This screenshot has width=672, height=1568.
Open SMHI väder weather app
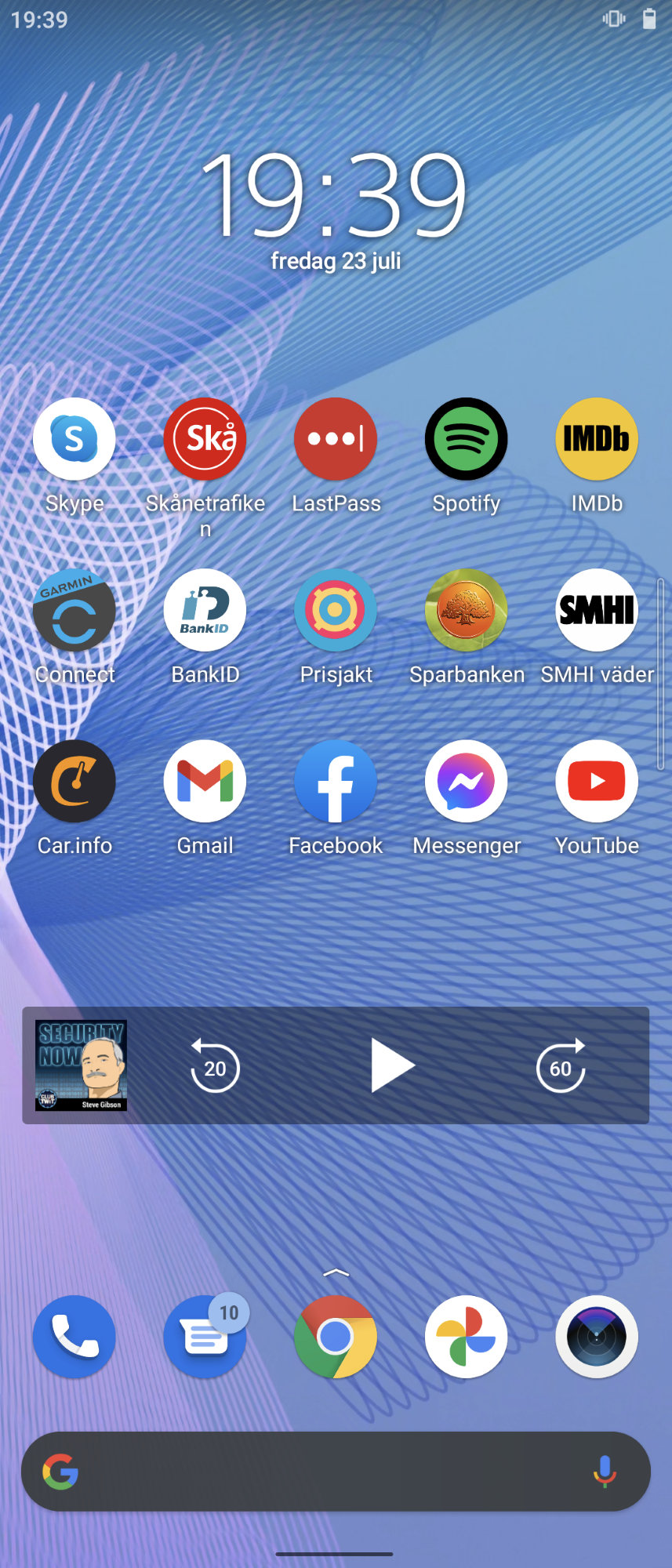click(597, 610)
